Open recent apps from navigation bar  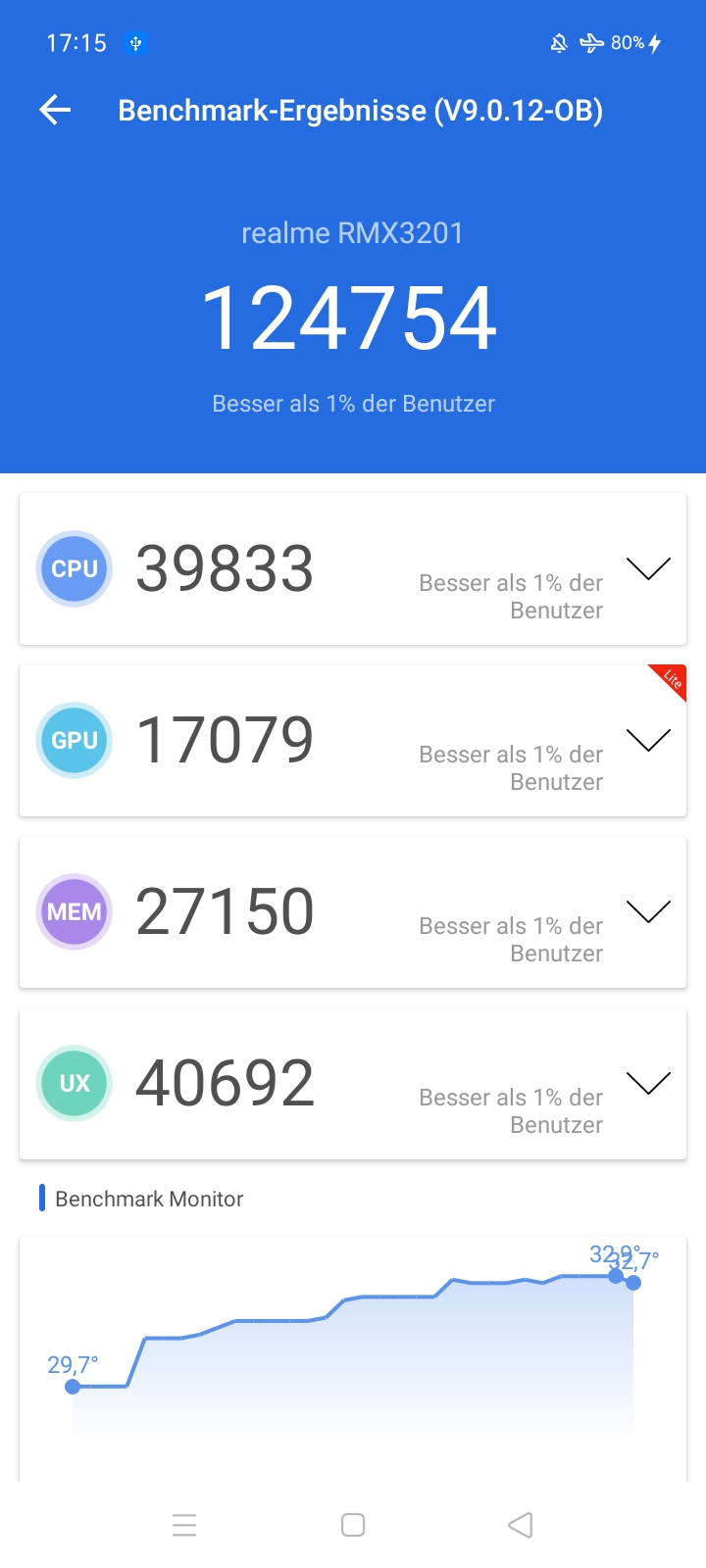tap(184, 1525)
